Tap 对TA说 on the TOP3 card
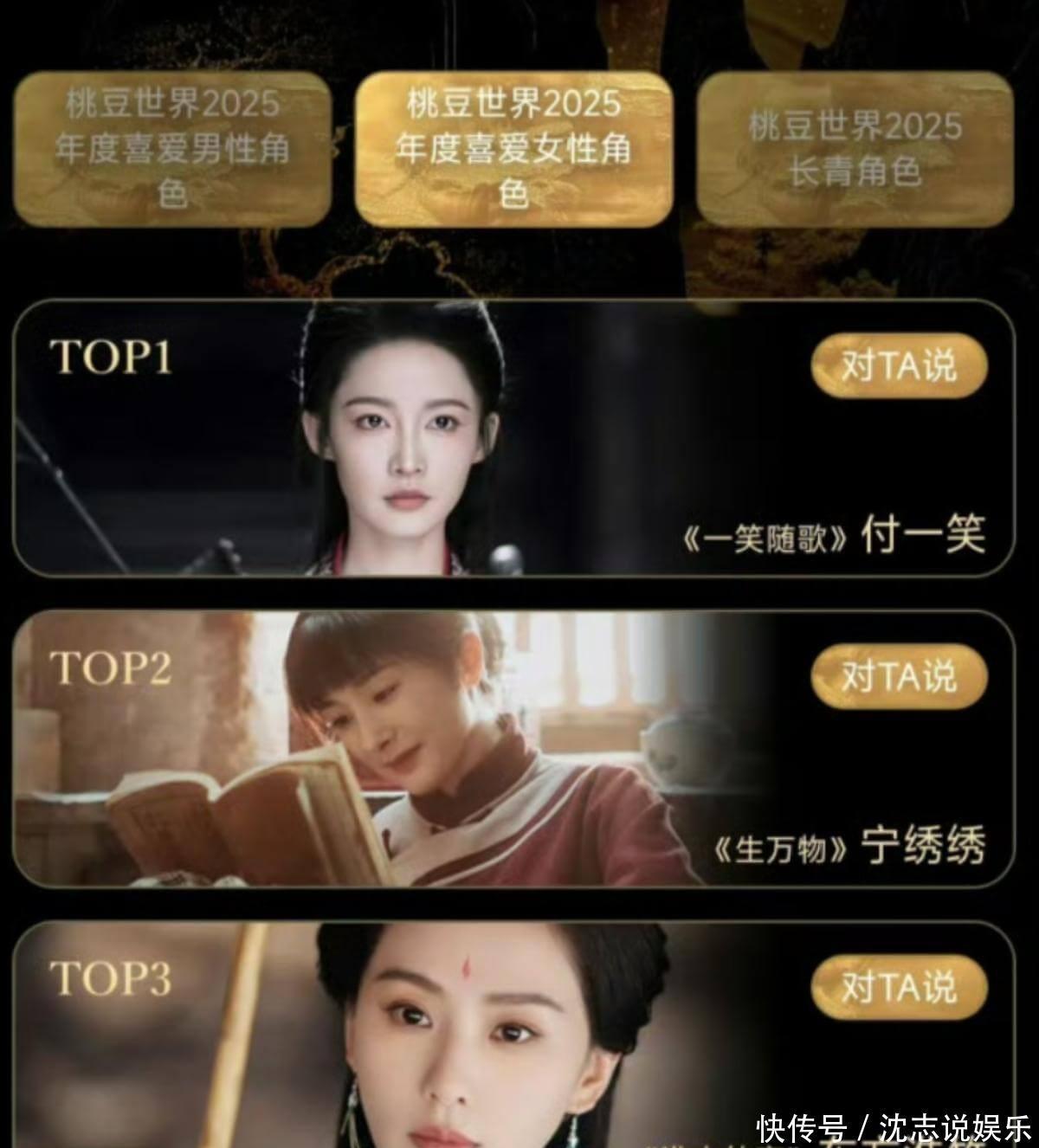This screenshot has width=1039, height=1148. 899,988
